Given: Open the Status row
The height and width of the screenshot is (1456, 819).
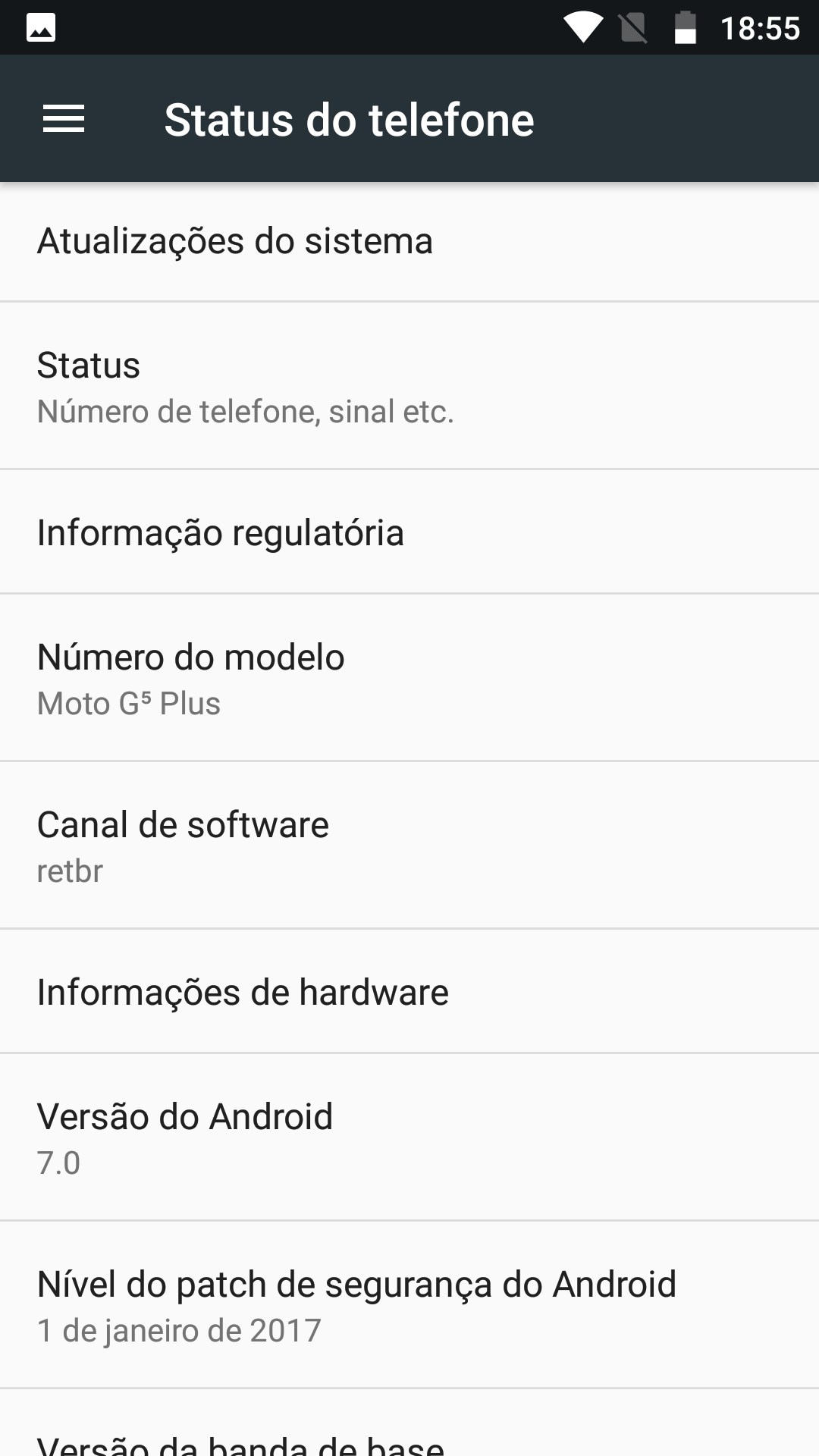Looking at the screenshot, I should [409, 386].
